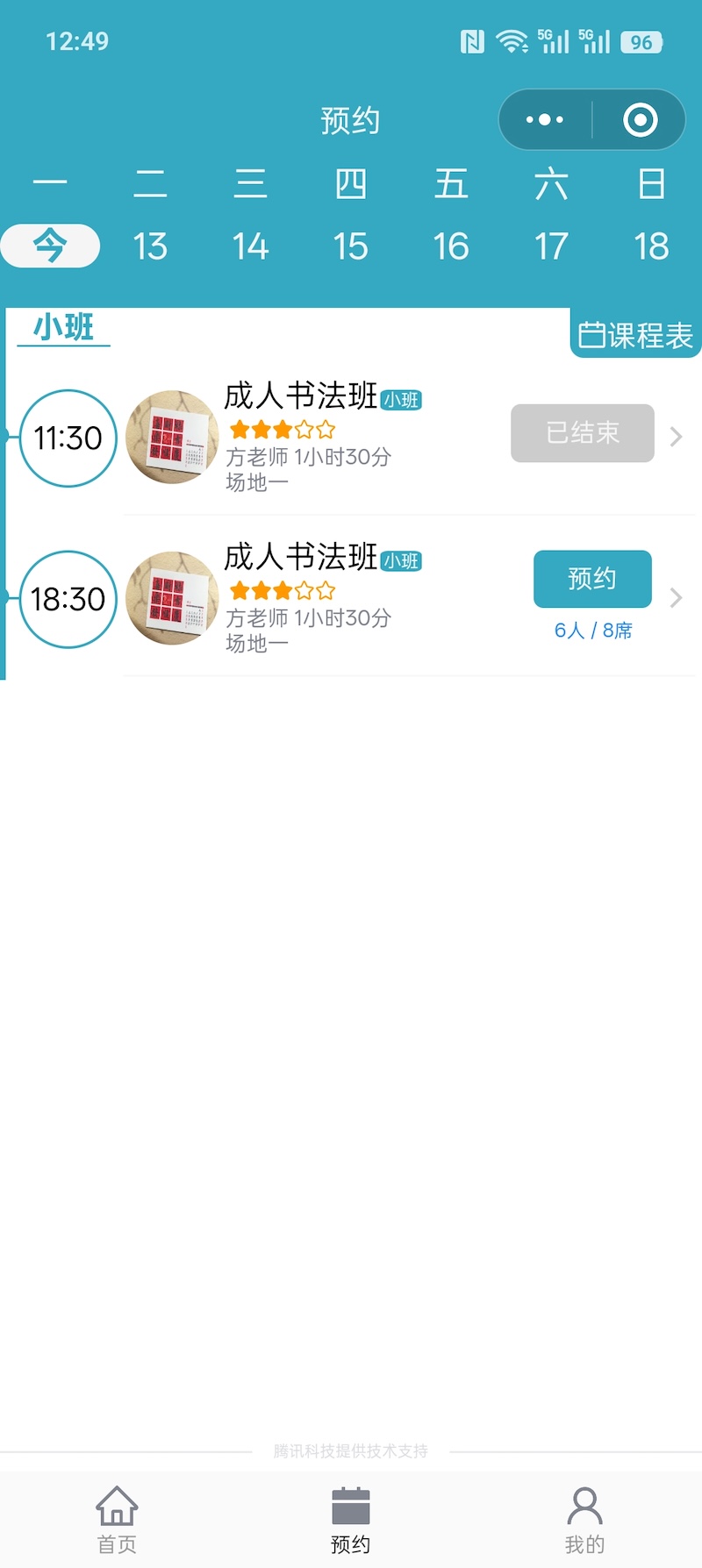Tap the 预约 booking button for the 18:30 class
The height and width of the screenshot is (1568, 702).
coord(592,579)
